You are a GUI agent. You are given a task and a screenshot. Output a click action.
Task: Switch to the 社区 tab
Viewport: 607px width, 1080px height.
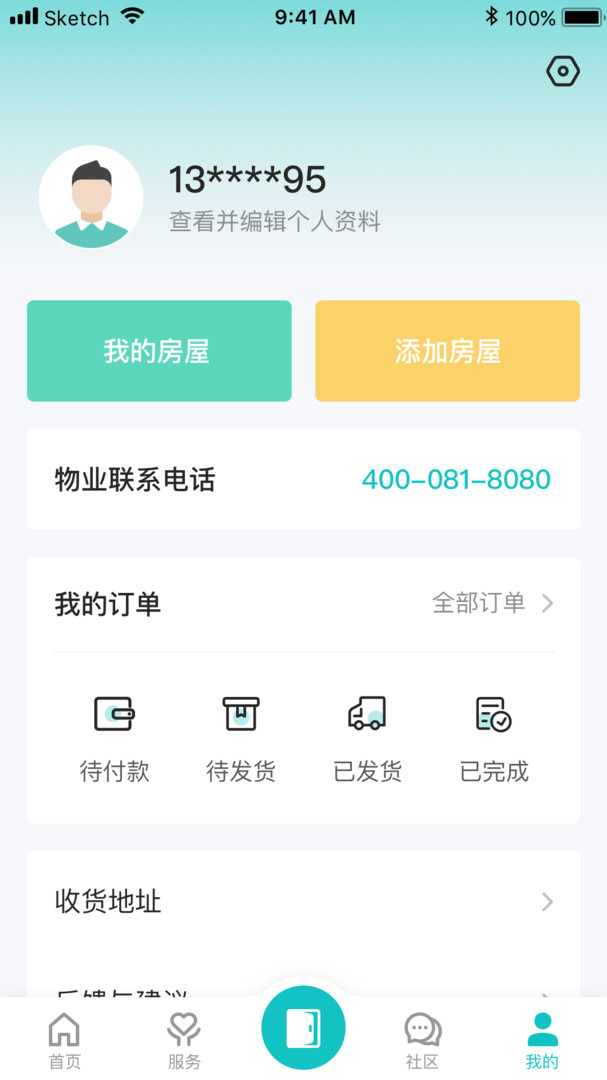422,1040
